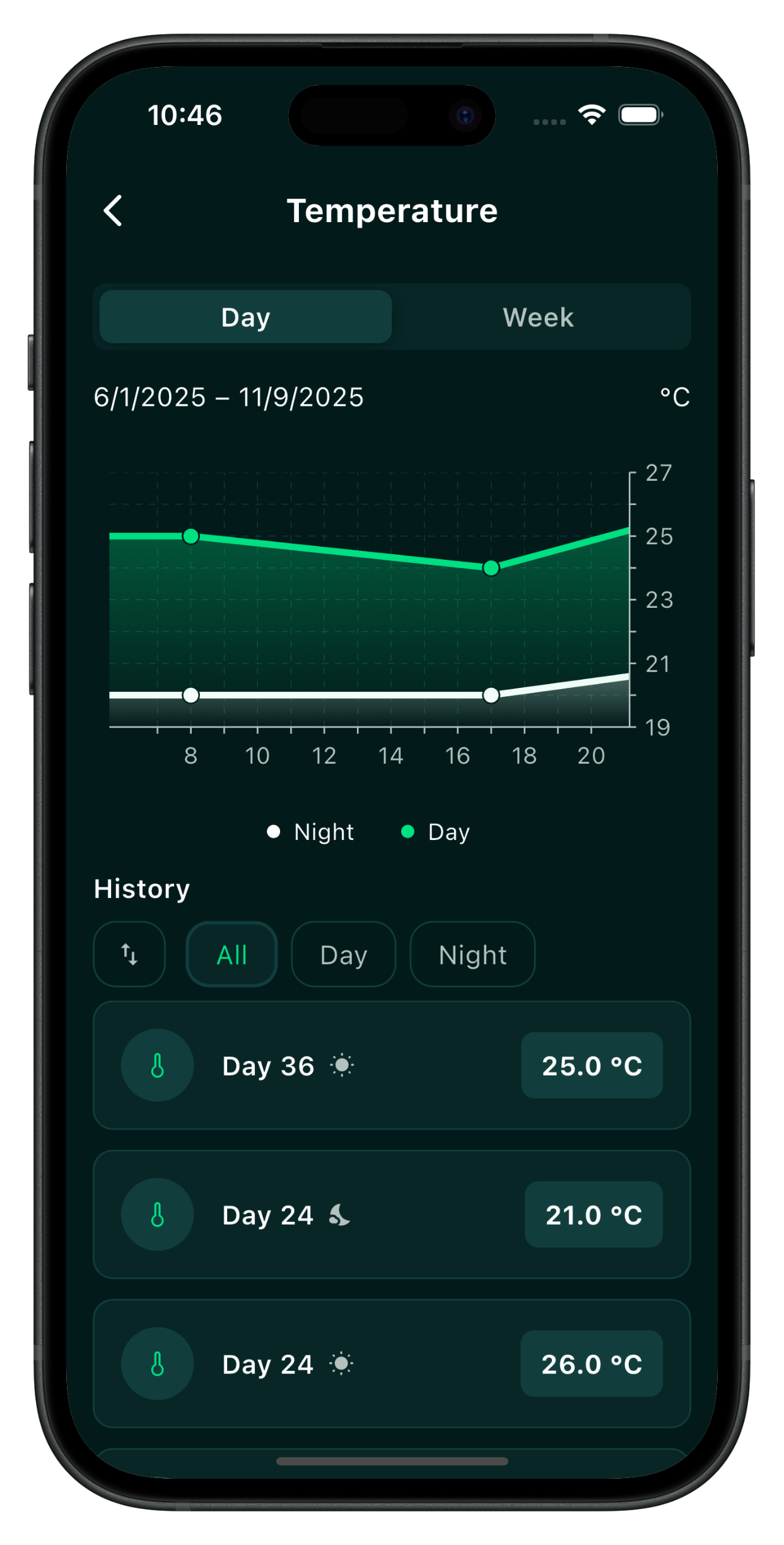Select the All history filter chip
The height and width of the screenshot is (1545, 784).
coord(231,954)
